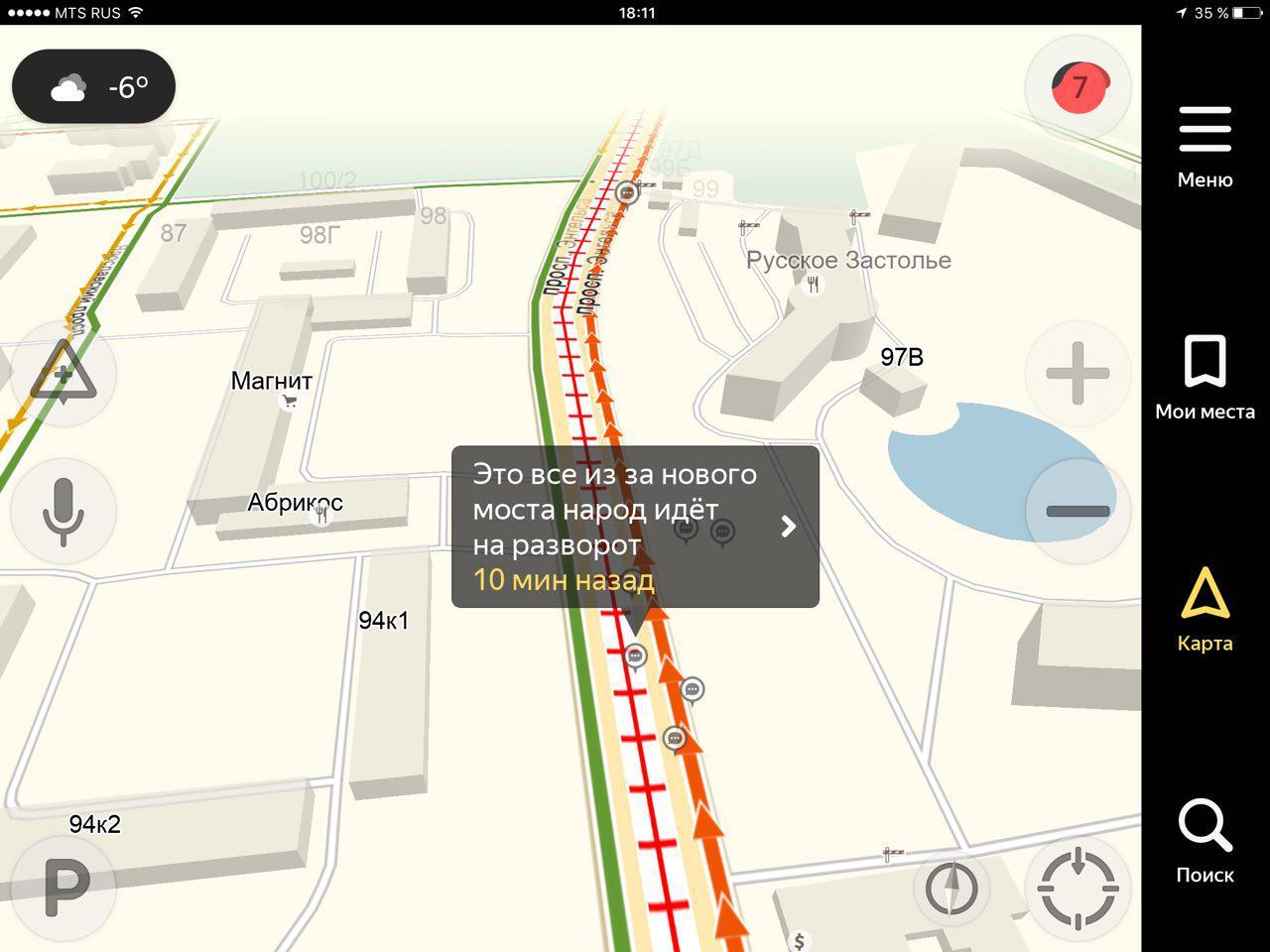This screenshot has height=952, width=1270.
Task: Open Русское Застолье restaurant marker
Action: pyautogui.click(x=814, y=286)
